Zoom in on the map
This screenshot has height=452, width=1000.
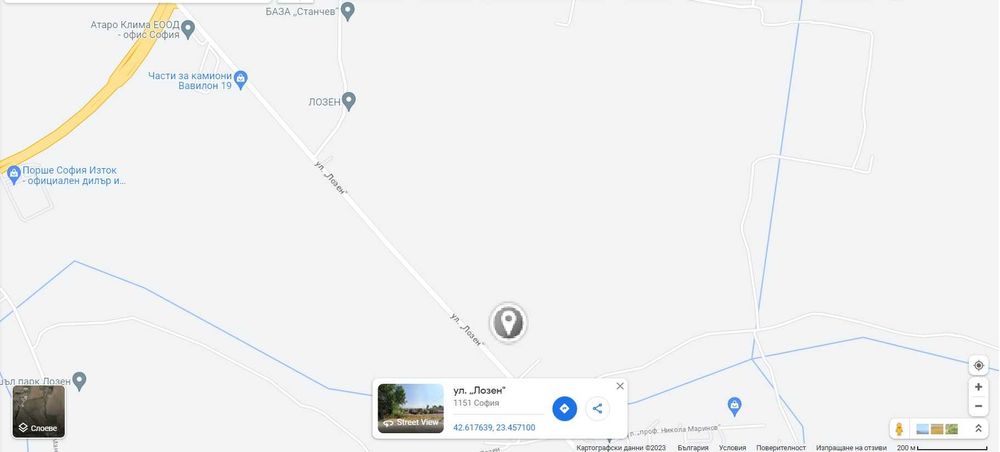[978, 387]
